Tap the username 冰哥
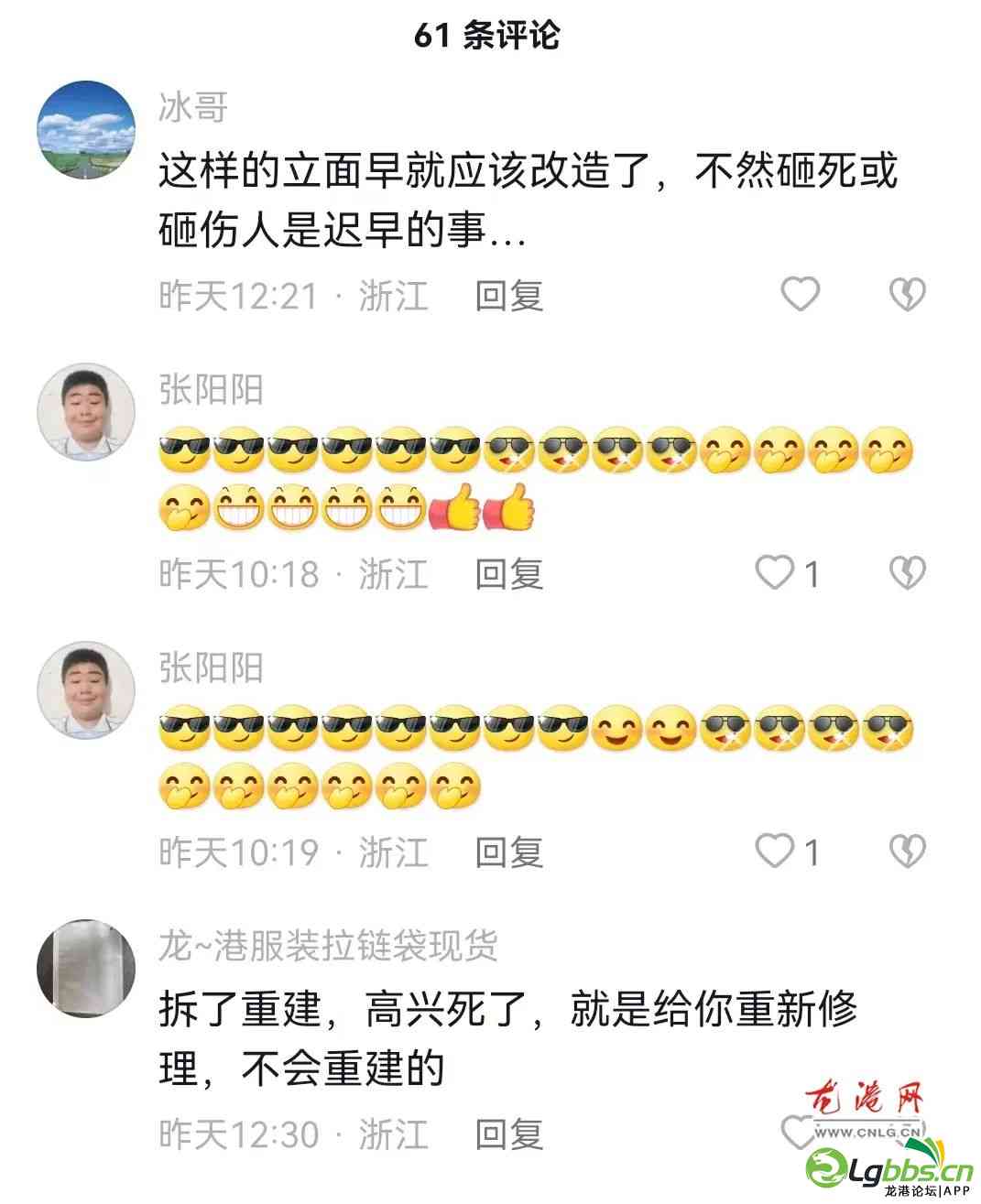 click(193, 108)
